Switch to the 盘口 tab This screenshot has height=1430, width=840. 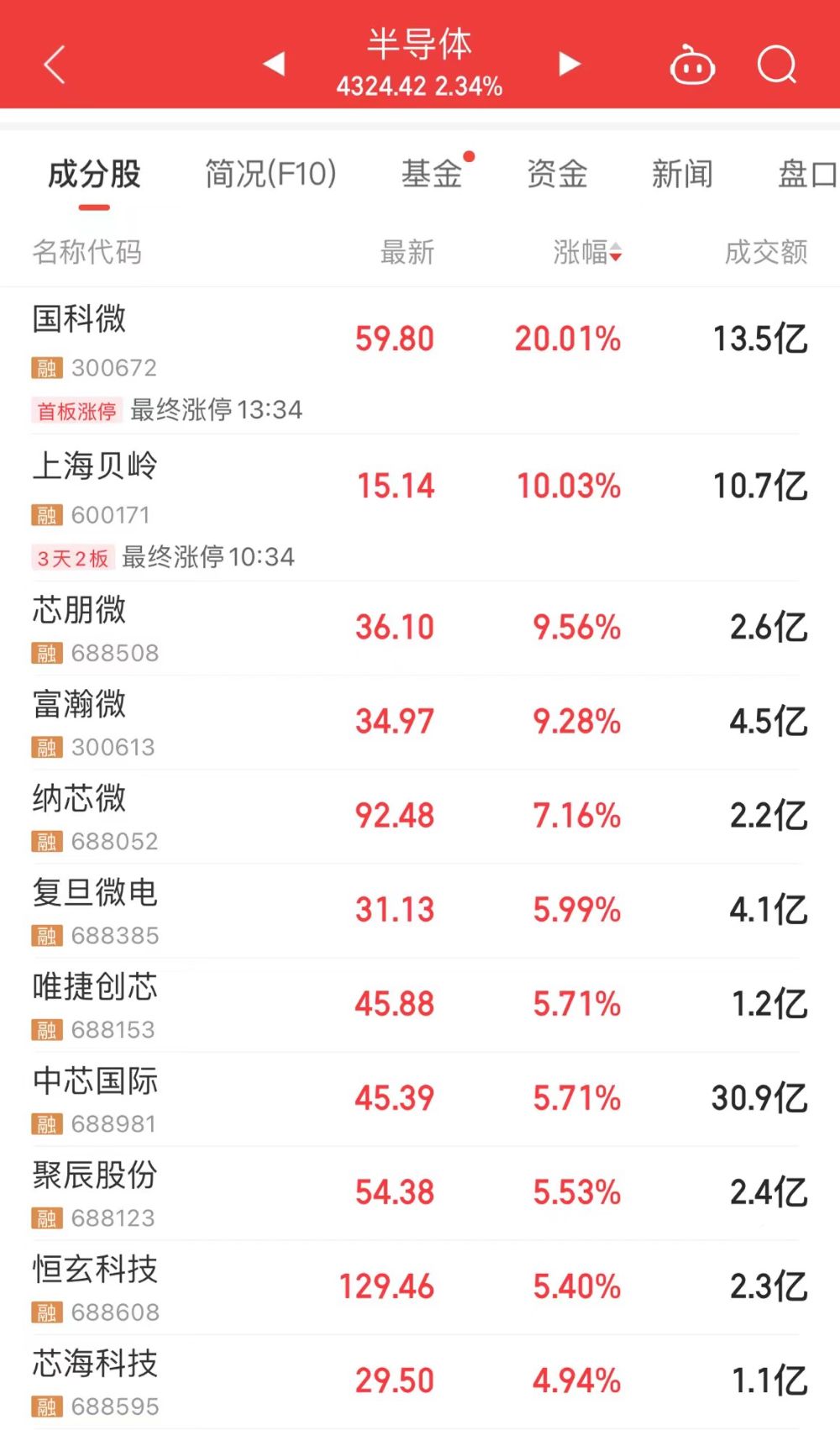pos(807,174)
